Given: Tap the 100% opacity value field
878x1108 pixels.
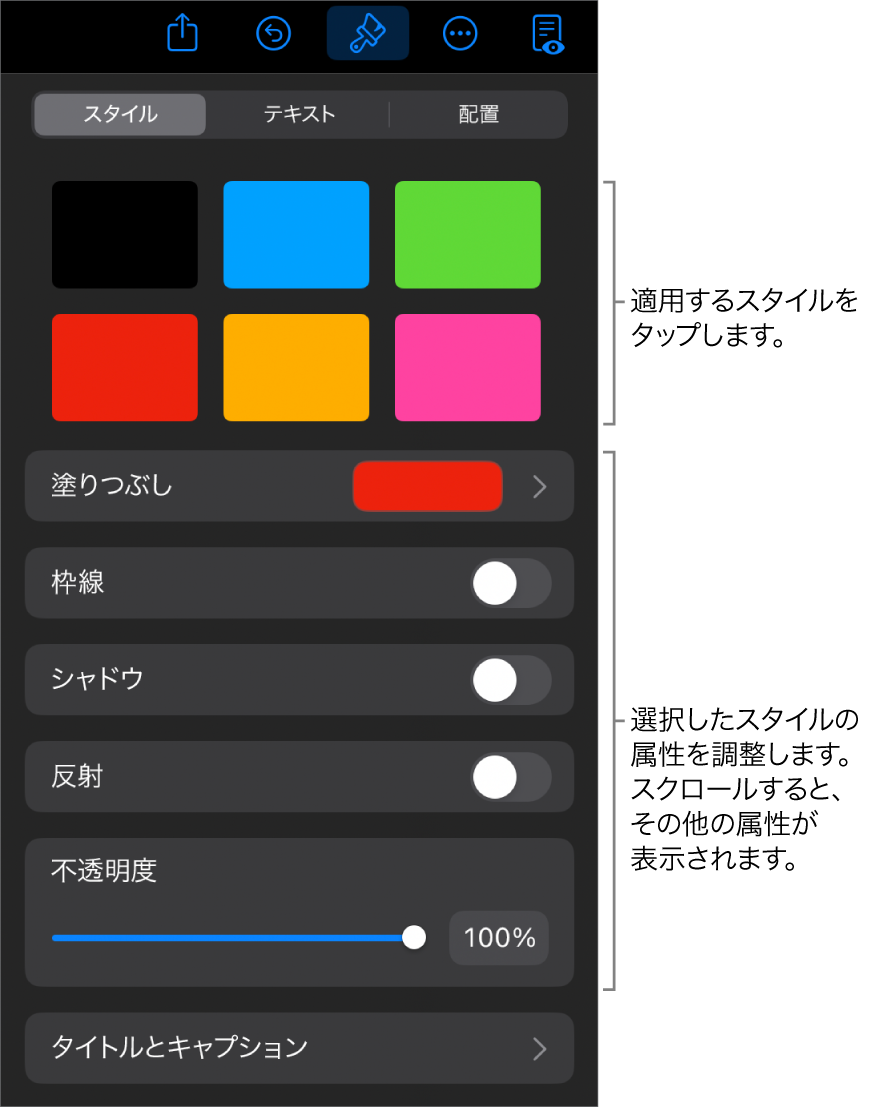Looking at the screenshot, I should pyautogui.click(x=498, y=938).
